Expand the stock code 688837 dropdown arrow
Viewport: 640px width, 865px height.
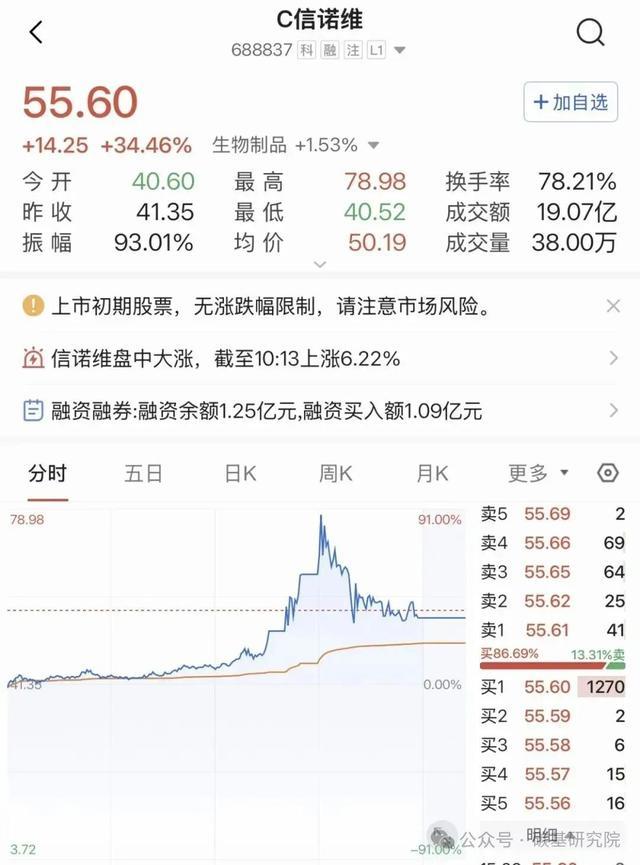(x=400, y=50)
